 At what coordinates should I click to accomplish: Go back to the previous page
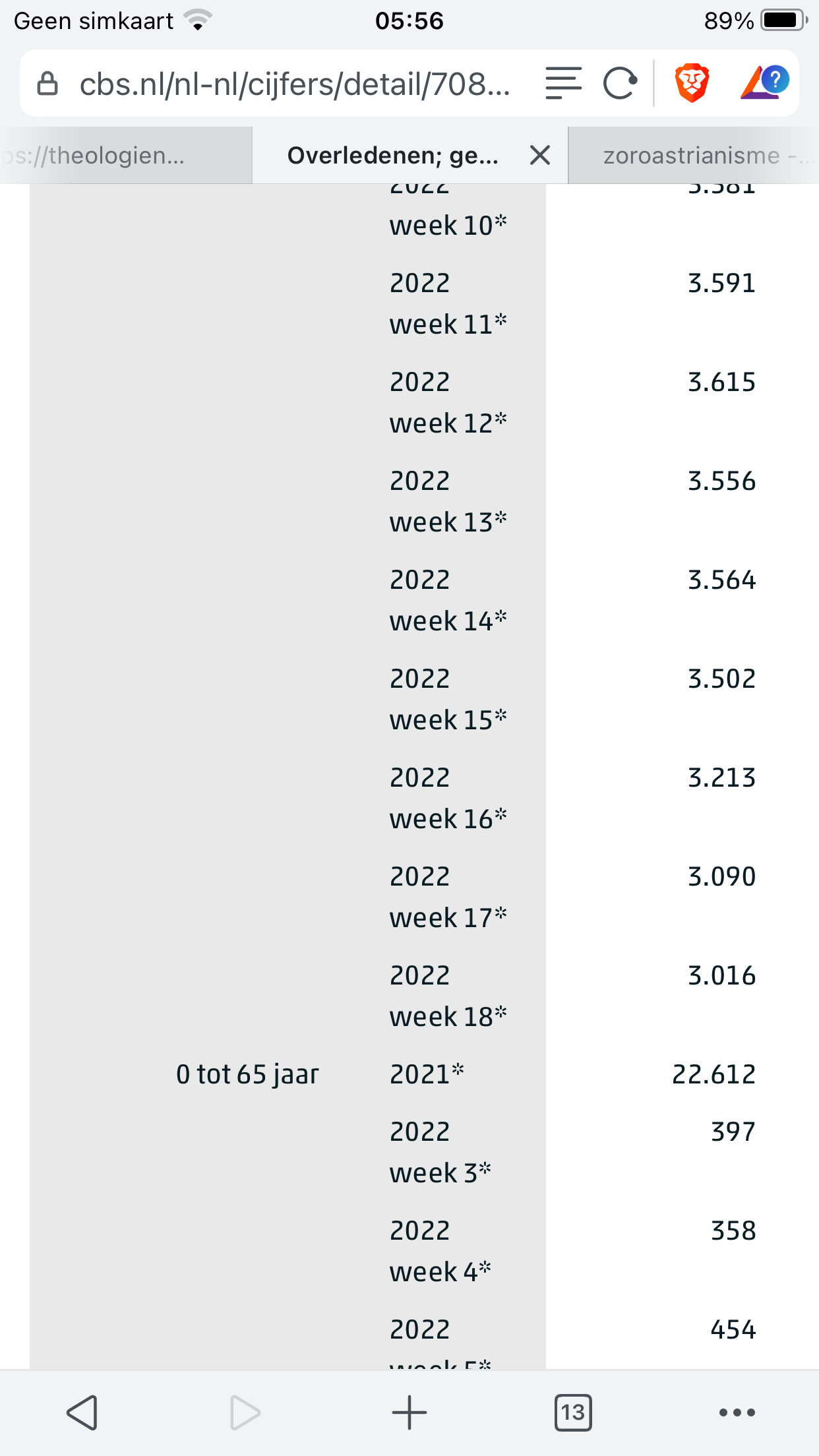tap(82, 1412)
